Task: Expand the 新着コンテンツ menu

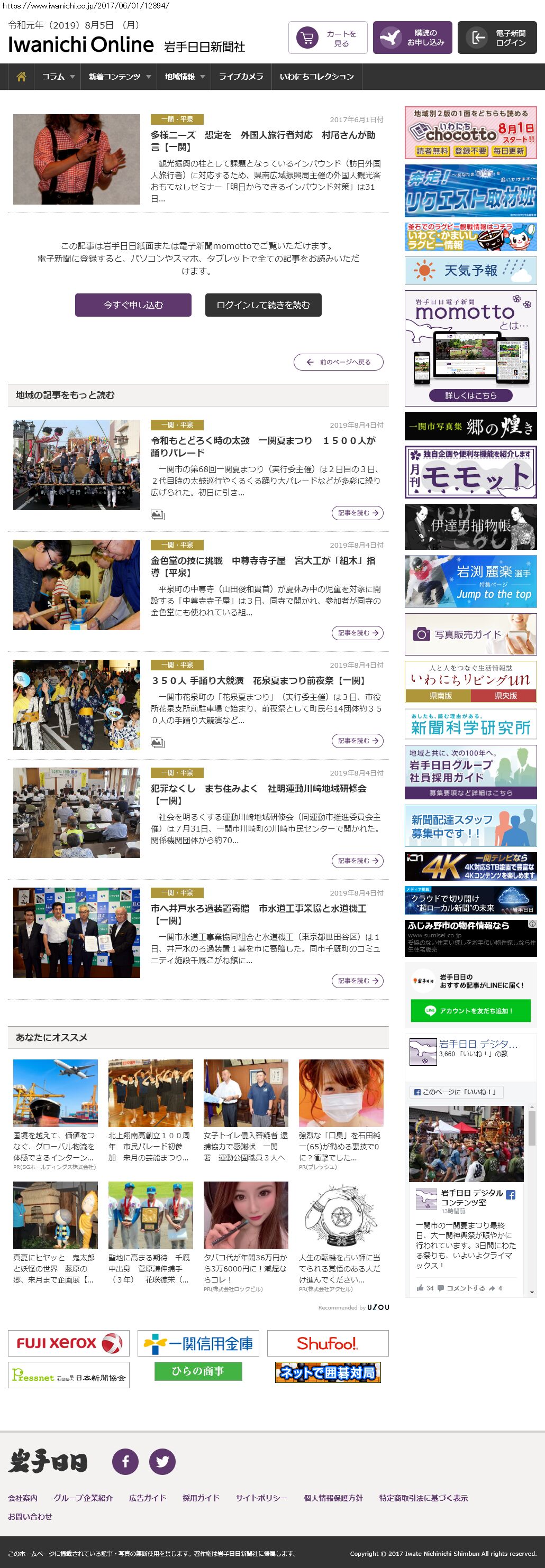Action: pos(120,77)
